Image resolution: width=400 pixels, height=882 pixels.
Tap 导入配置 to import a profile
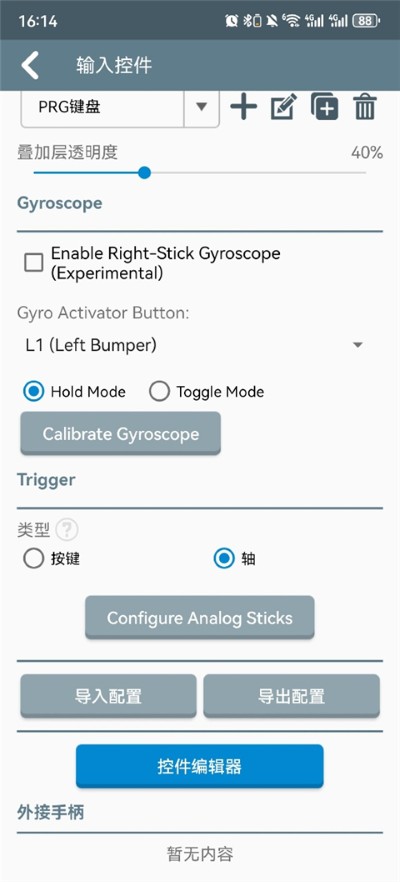tap(109, 696)
